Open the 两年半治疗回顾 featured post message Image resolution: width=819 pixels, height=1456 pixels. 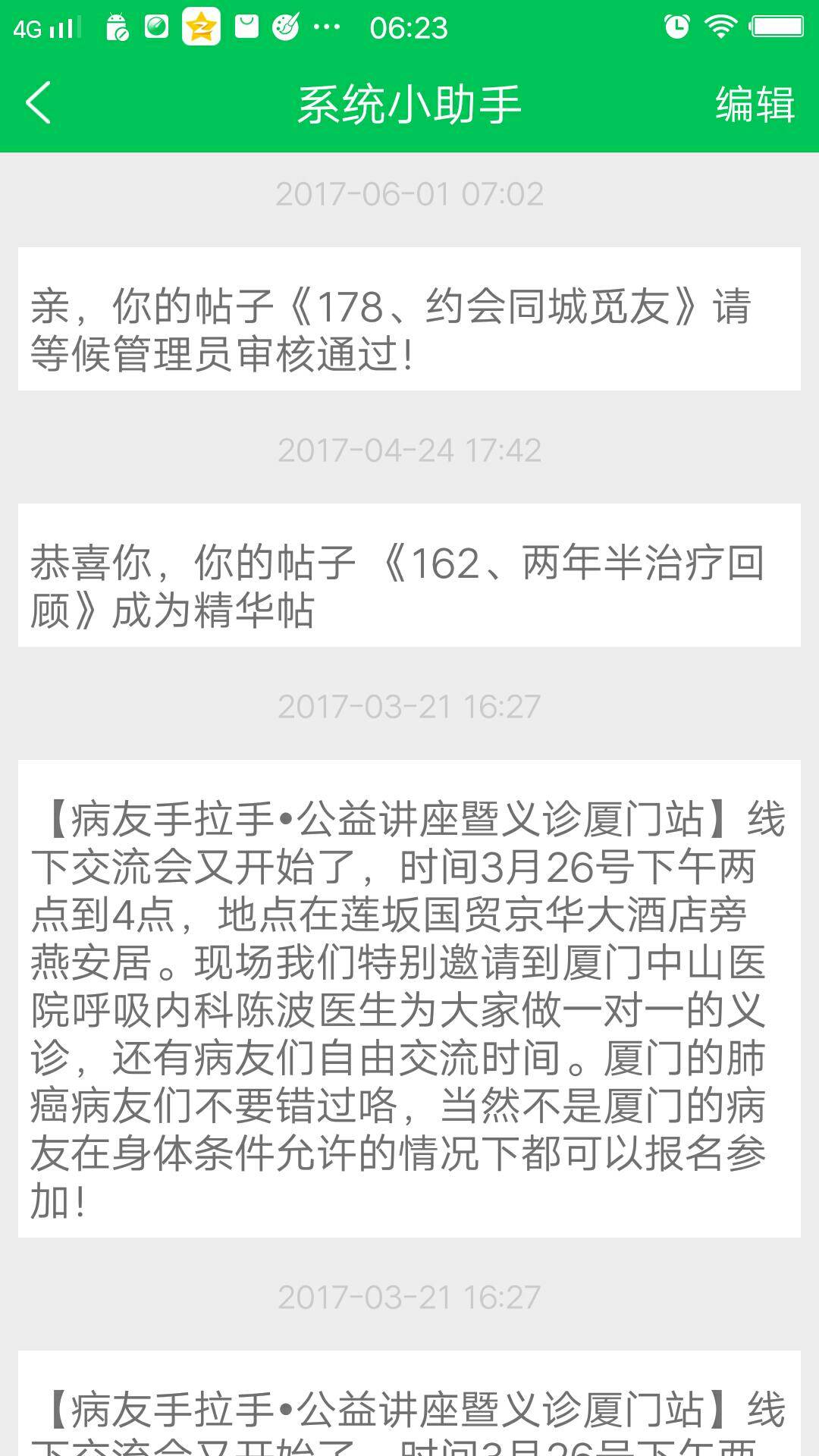409,576
